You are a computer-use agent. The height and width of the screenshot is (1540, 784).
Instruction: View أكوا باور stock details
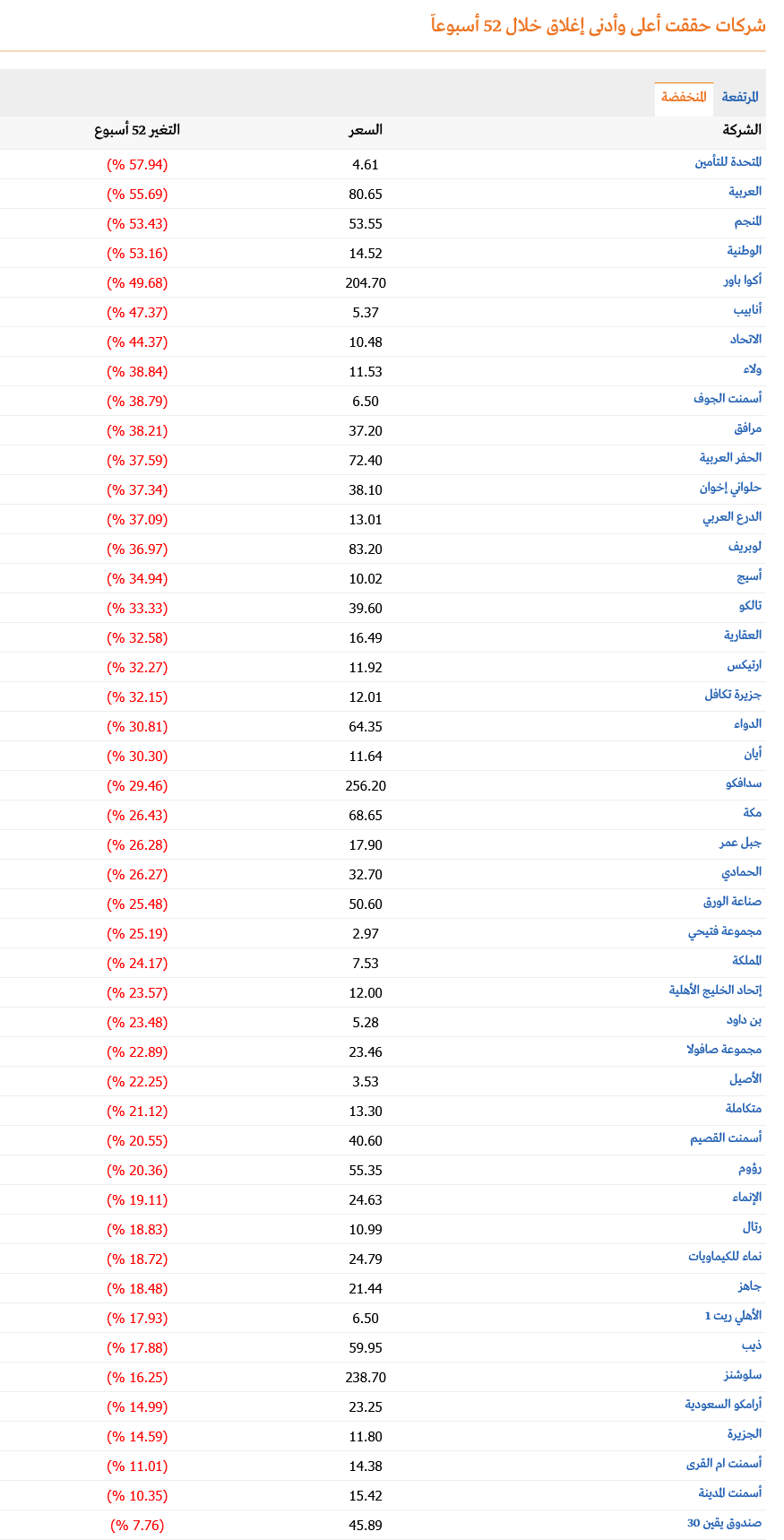[x=743, y=281]
